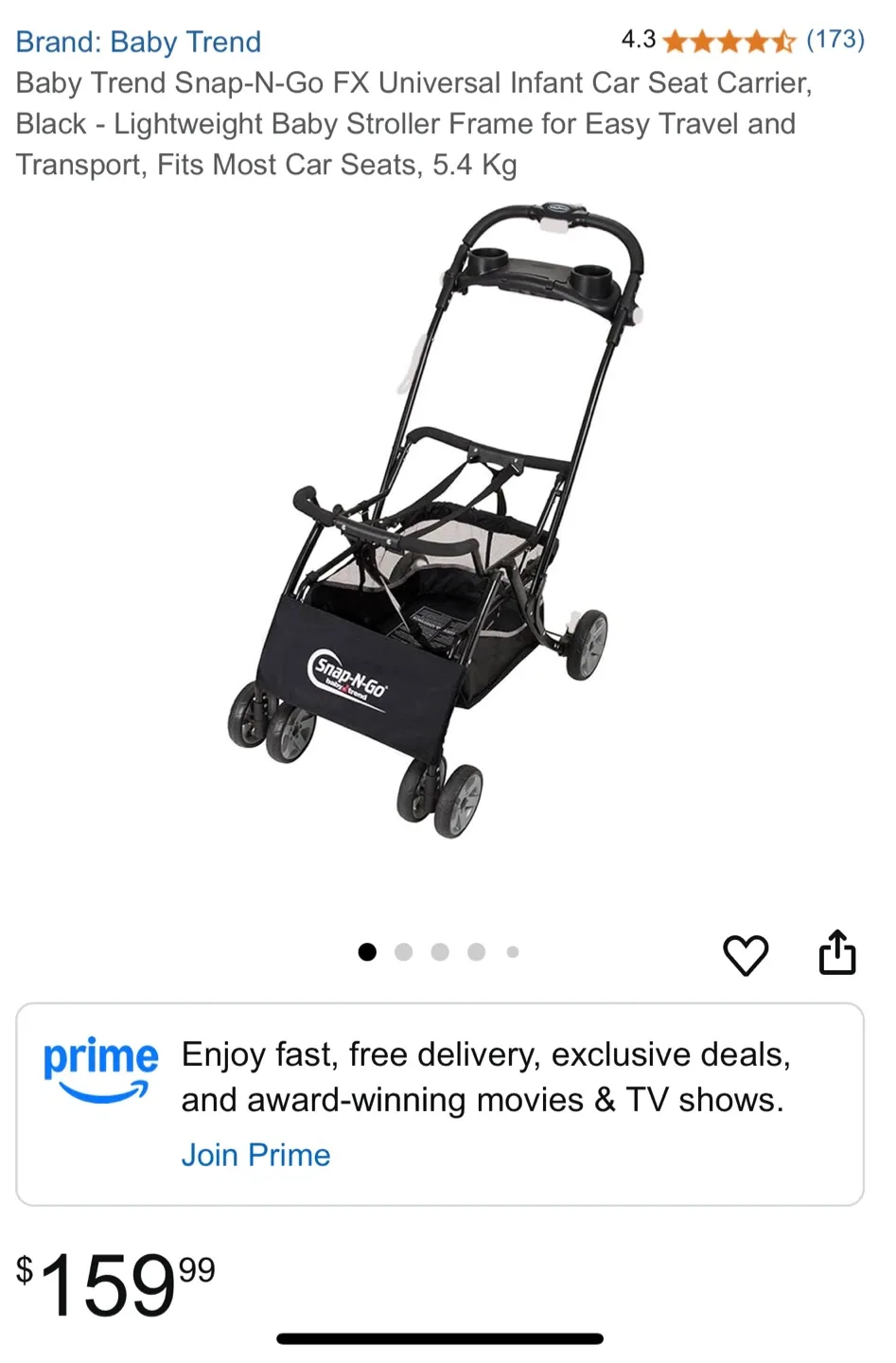Tap the Join Prime link
Image resolution: width=896 pixels, height=1363 pixels.
(255, 1155)
